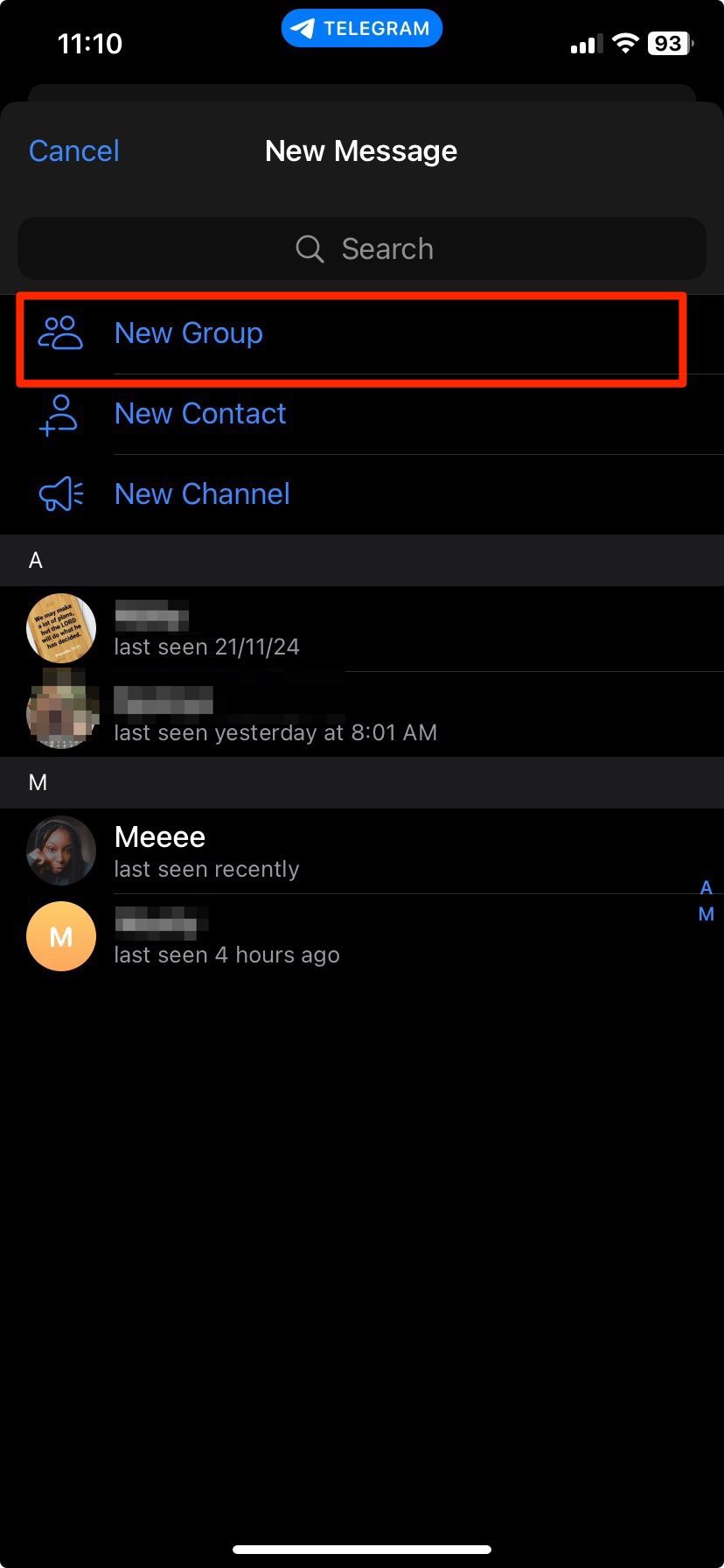Screen dimensions: 724x1568
Task: Tap the New Channel megaphone icon
Action: [59, 494]
